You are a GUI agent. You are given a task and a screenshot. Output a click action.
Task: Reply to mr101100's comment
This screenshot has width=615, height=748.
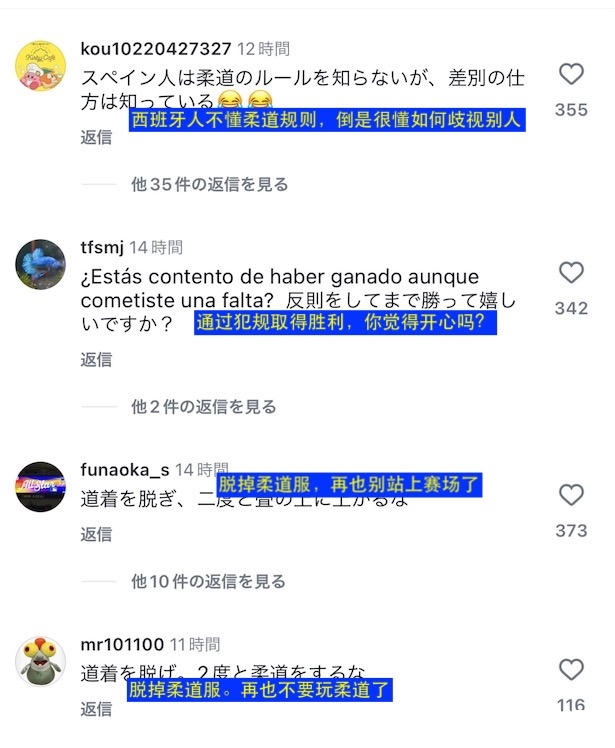(96, 708)
